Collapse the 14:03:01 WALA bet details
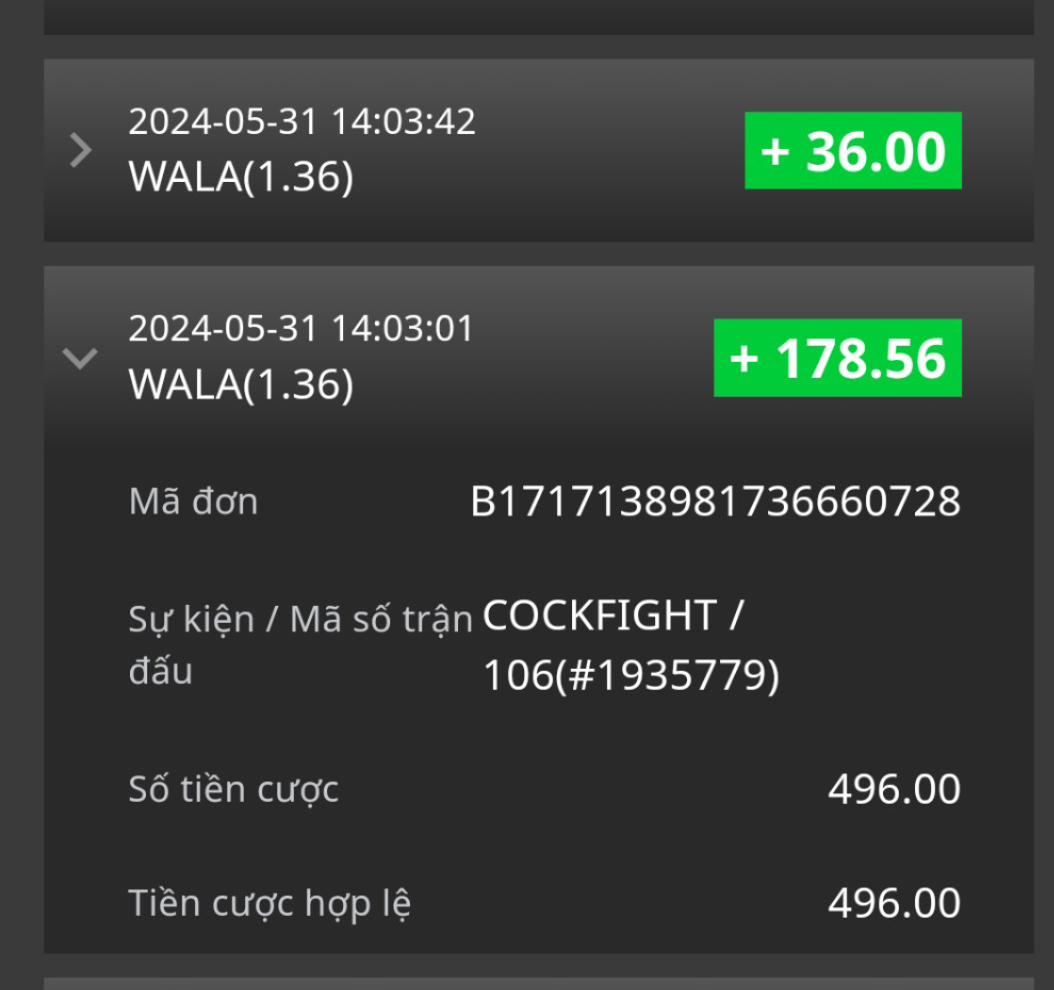The height and width of the screenshot is (990, 1054). [x=80, y=358]
